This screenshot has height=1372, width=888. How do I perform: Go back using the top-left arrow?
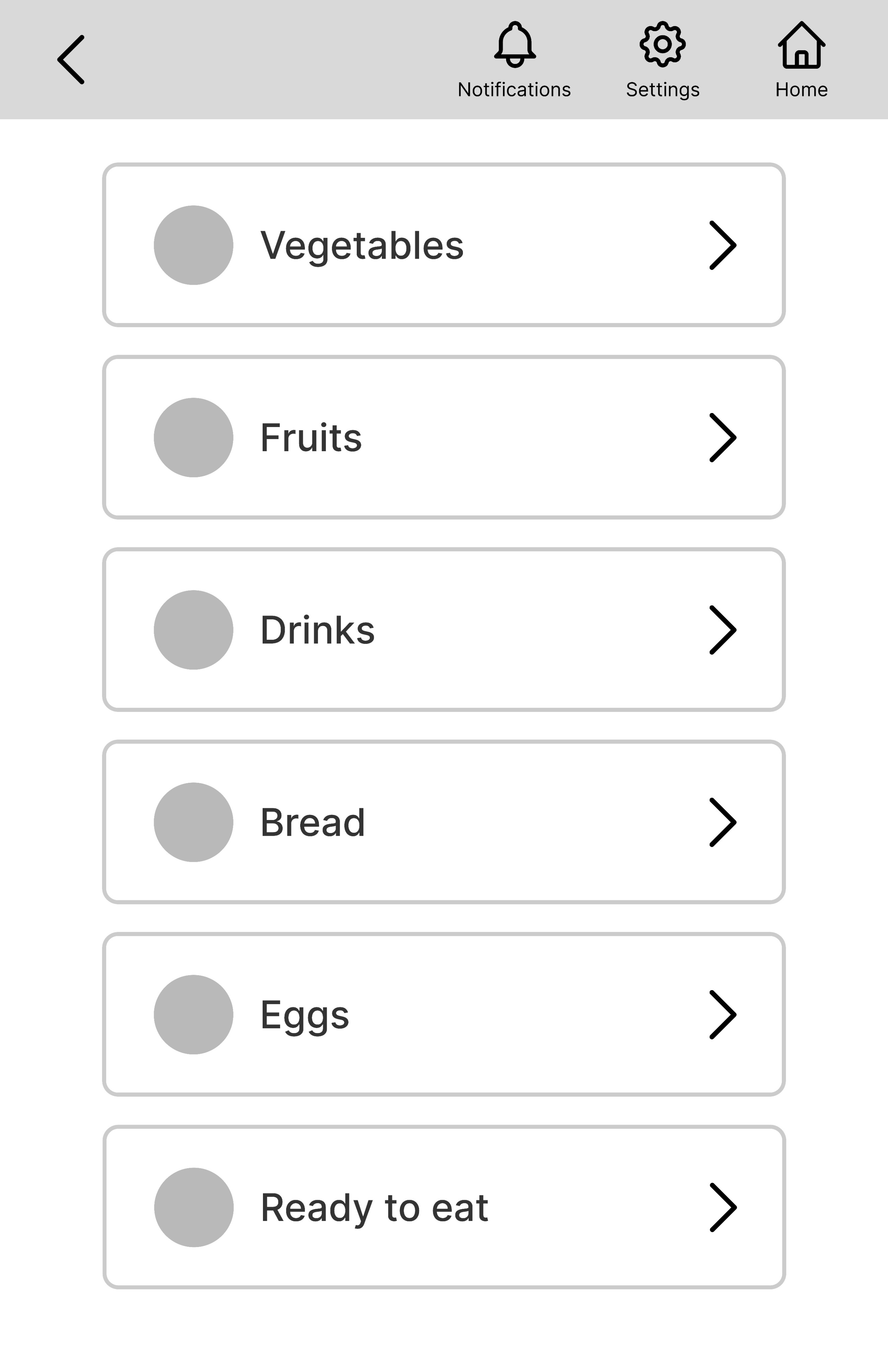click(71, 59)
